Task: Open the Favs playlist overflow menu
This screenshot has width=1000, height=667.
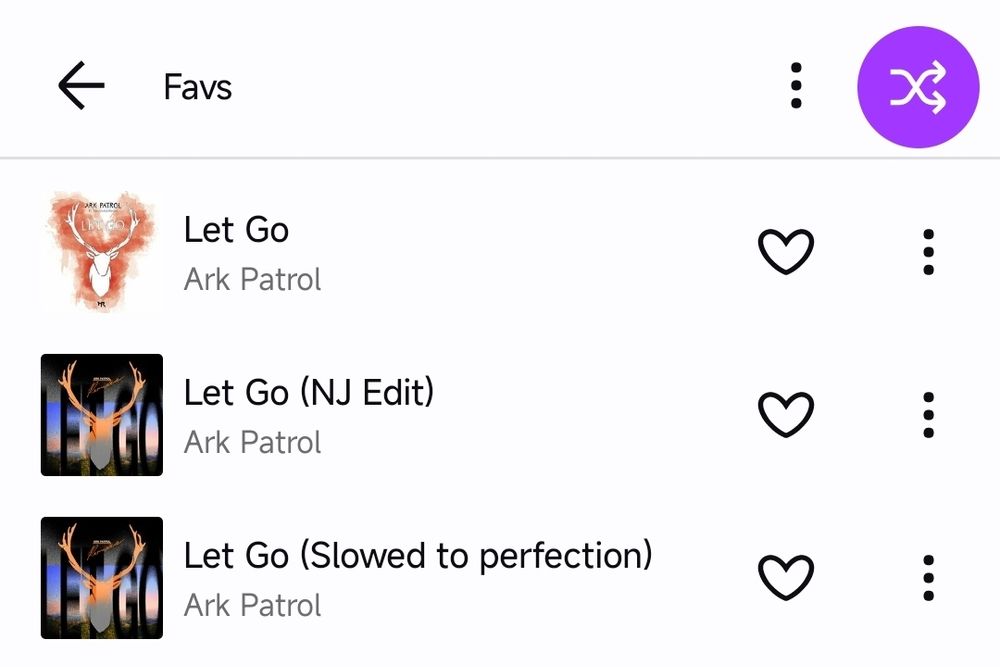Action: (x=796, y=86)
